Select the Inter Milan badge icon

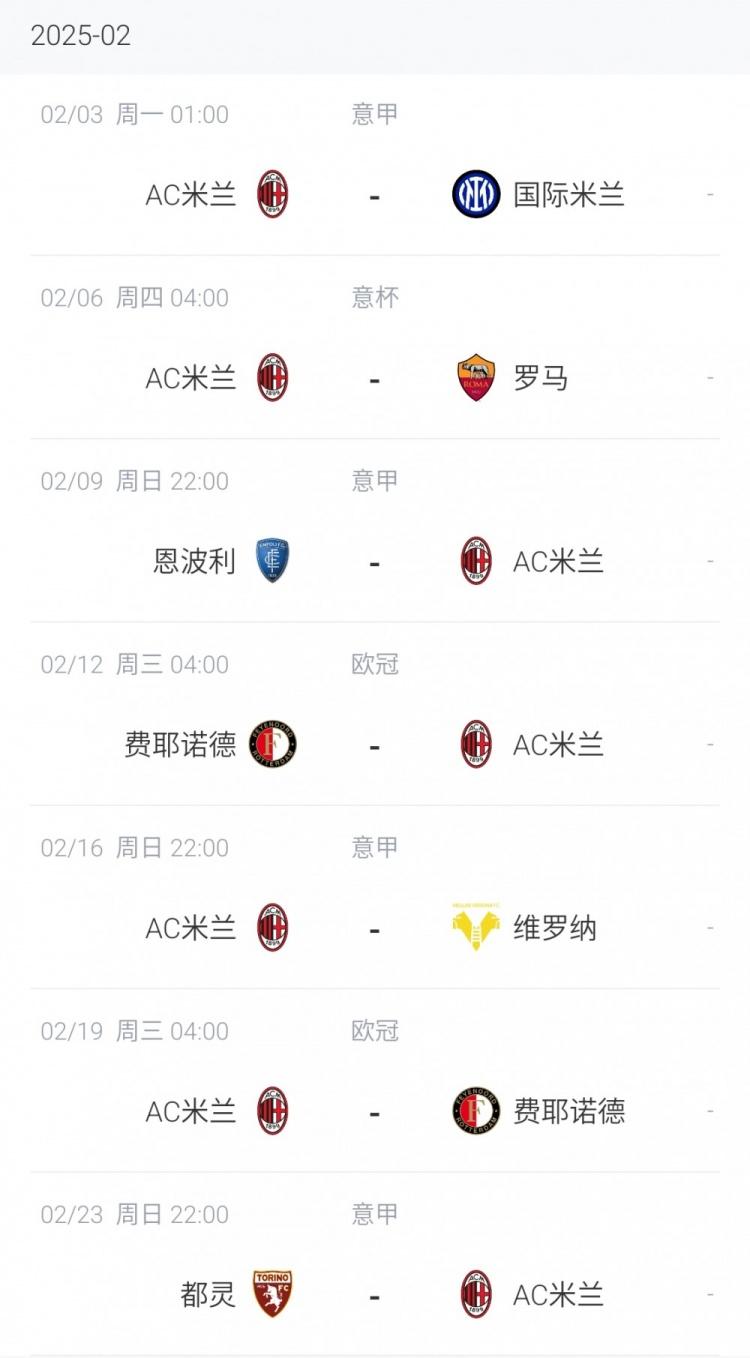click(477, 194)
